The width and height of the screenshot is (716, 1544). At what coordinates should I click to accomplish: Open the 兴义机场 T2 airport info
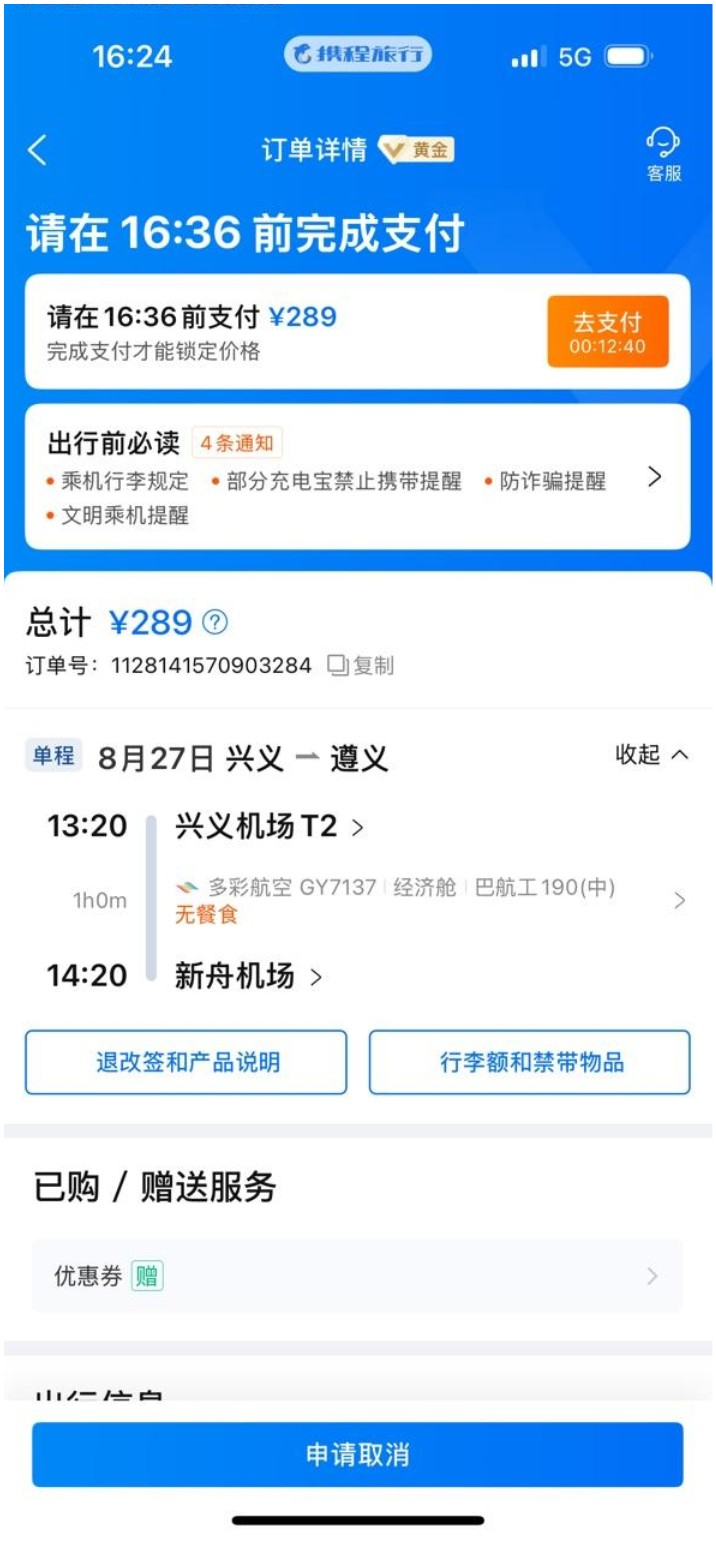[268, 827]
